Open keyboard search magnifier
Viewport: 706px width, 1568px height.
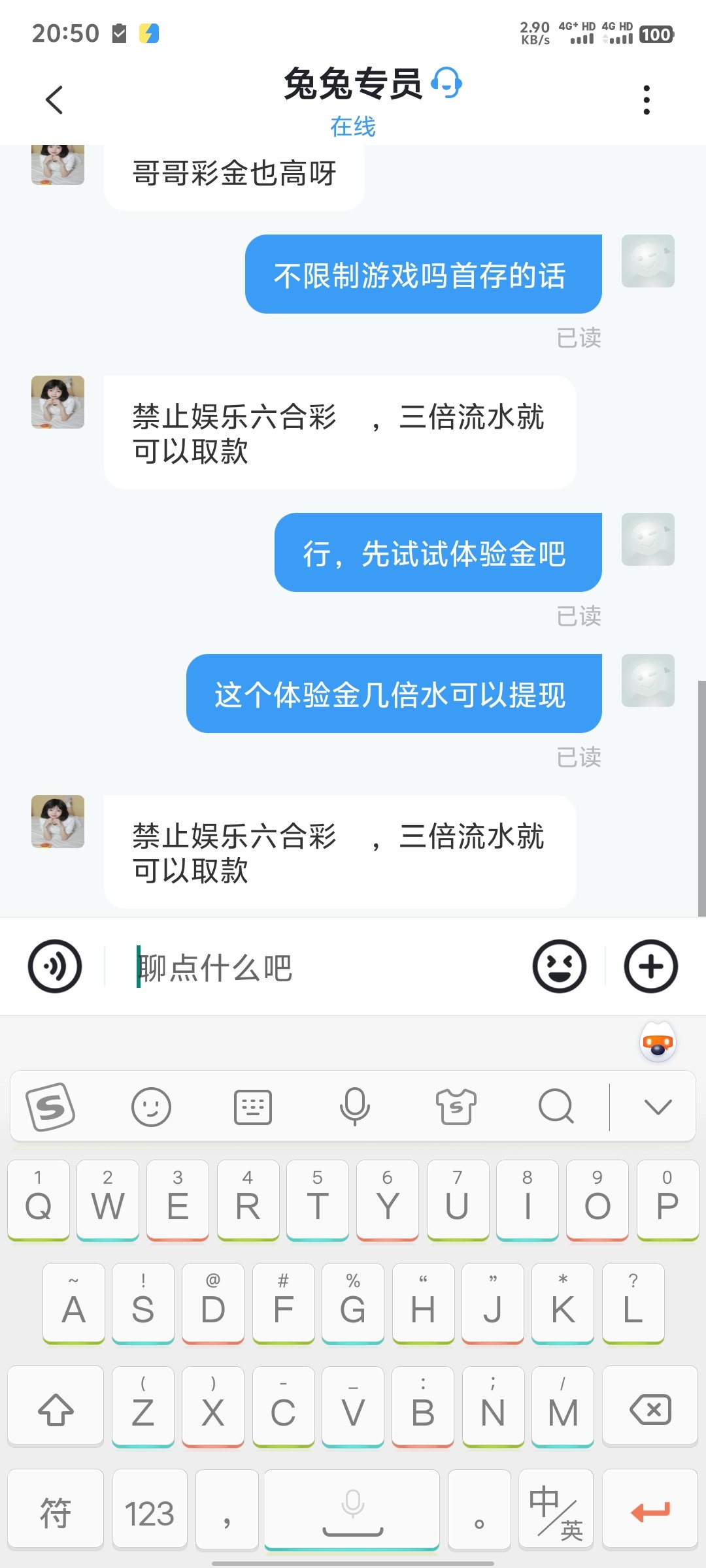(556, 1107)
